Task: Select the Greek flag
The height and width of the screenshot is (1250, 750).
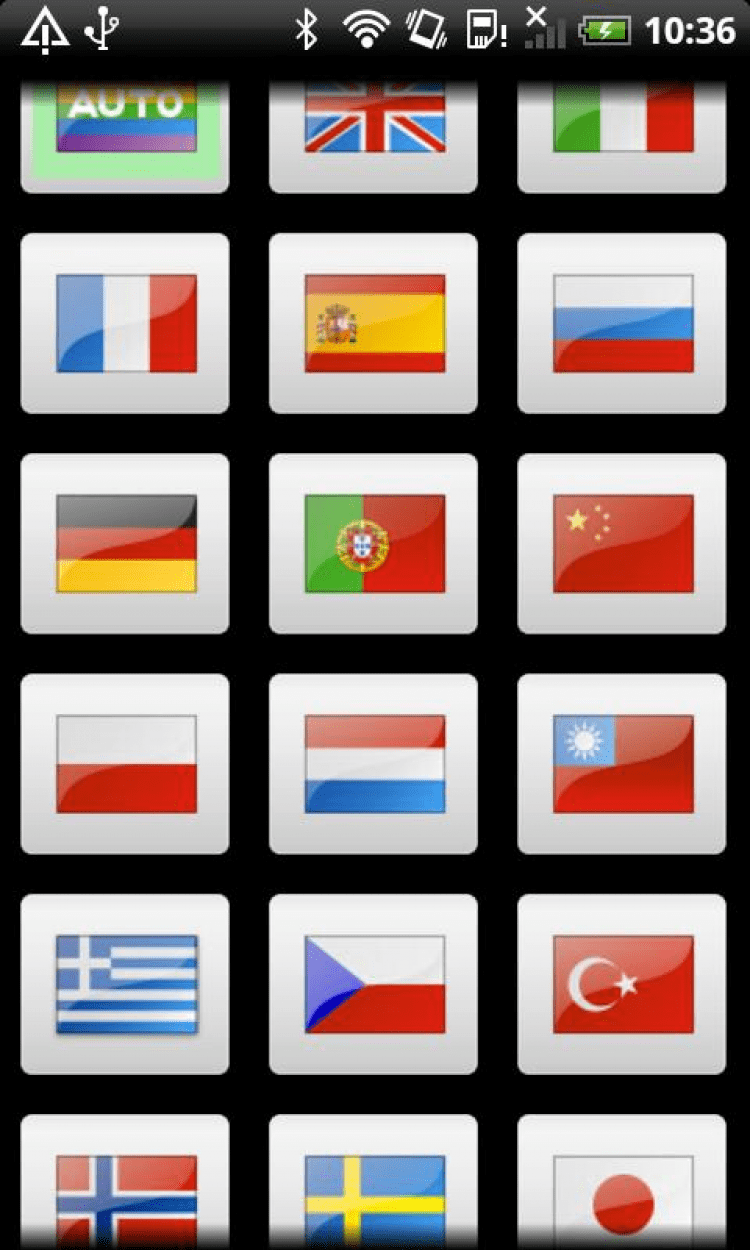Action: (125, 984)
